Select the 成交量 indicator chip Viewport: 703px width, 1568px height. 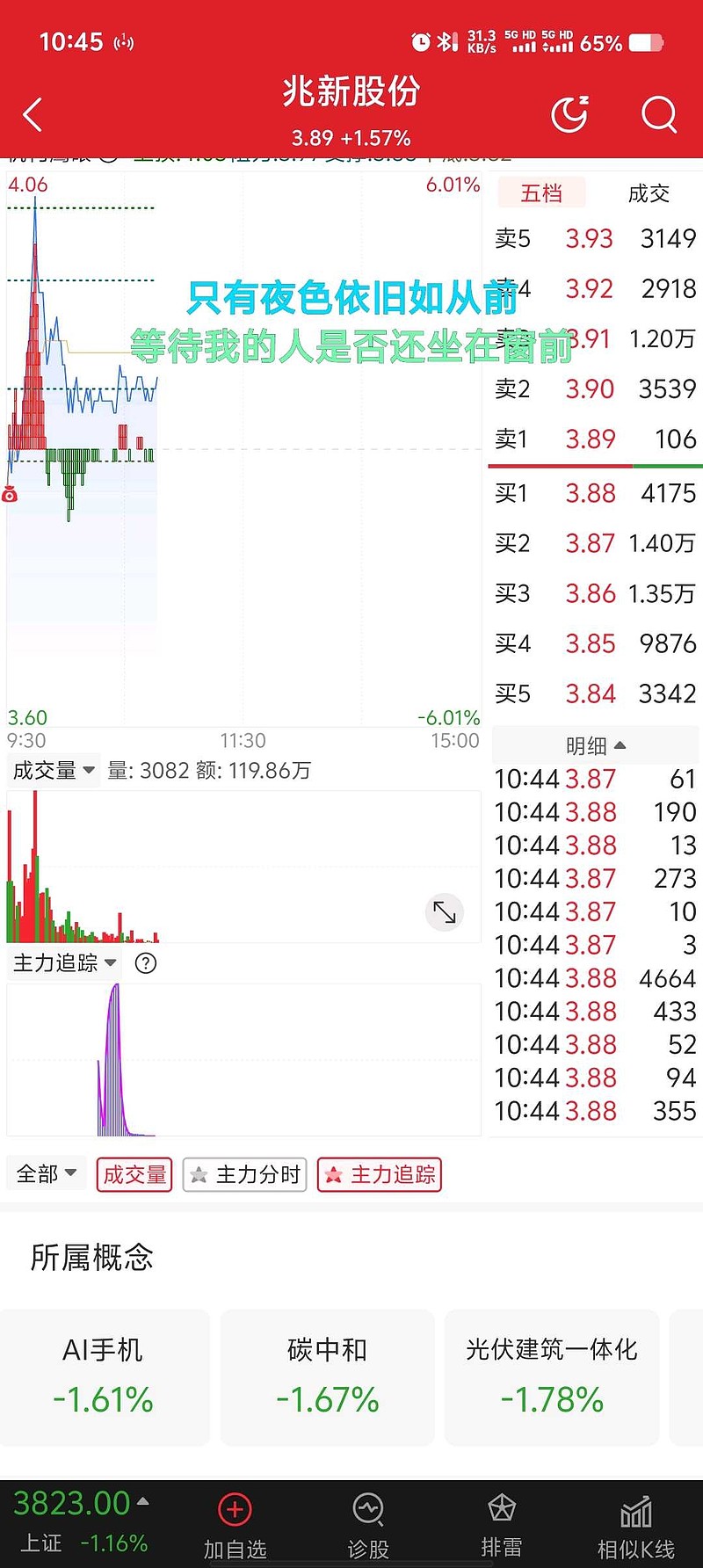click(134, 1174)
